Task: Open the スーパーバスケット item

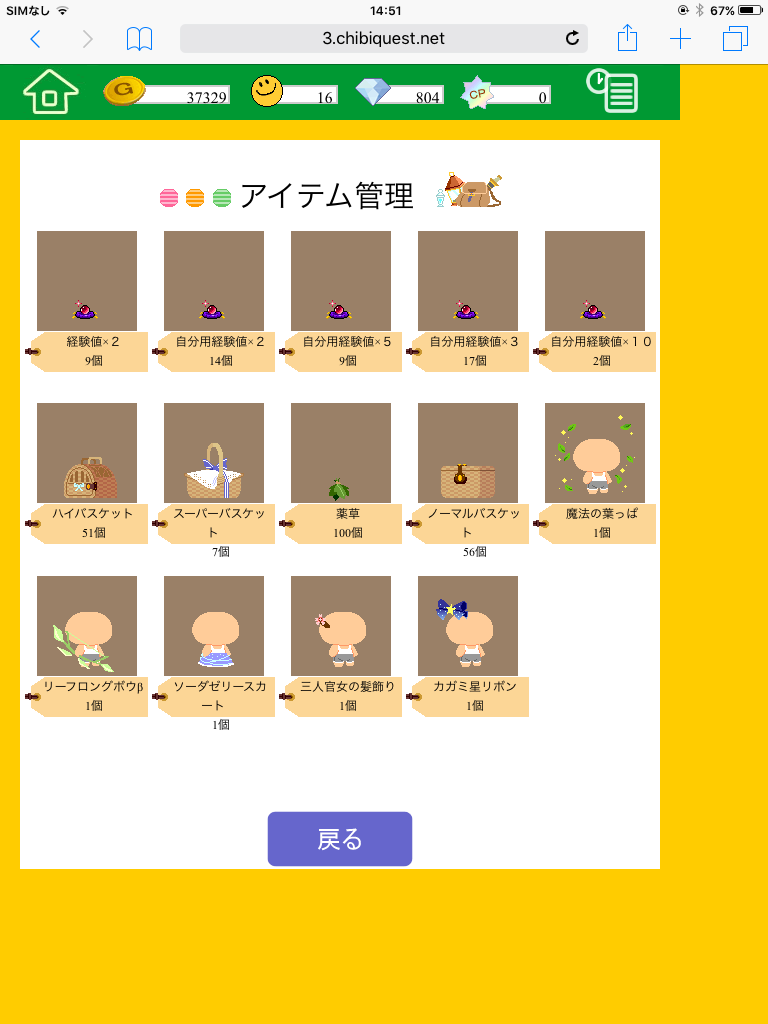Action: tap(214, 453)
